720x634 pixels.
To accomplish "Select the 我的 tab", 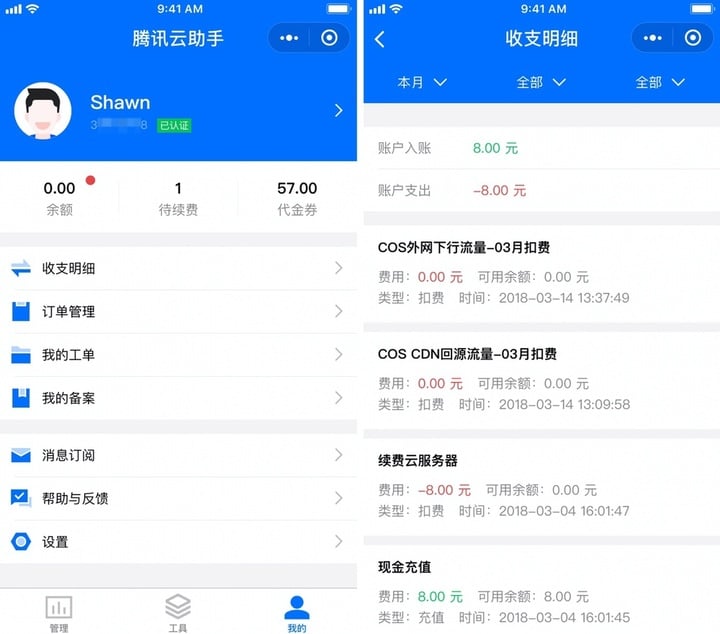I will click(x=296, y=612).
